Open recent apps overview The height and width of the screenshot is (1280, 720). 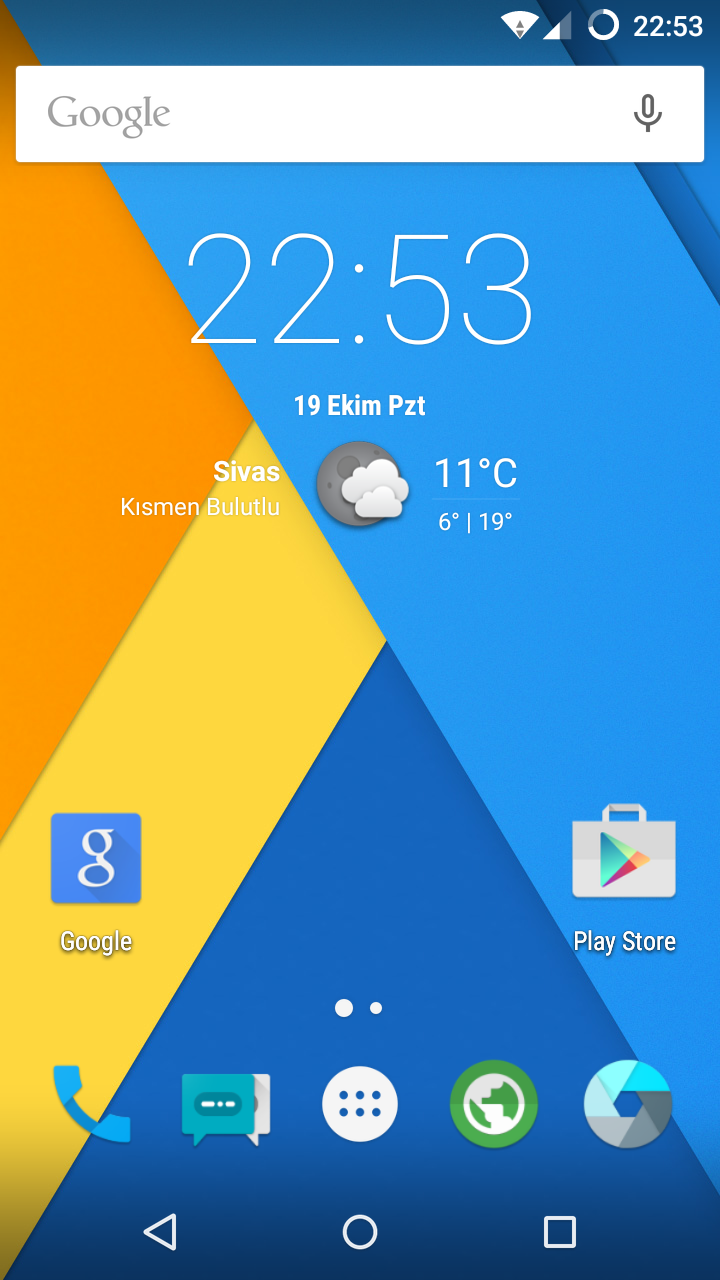pyautogui.click(x=559, y=1232)
